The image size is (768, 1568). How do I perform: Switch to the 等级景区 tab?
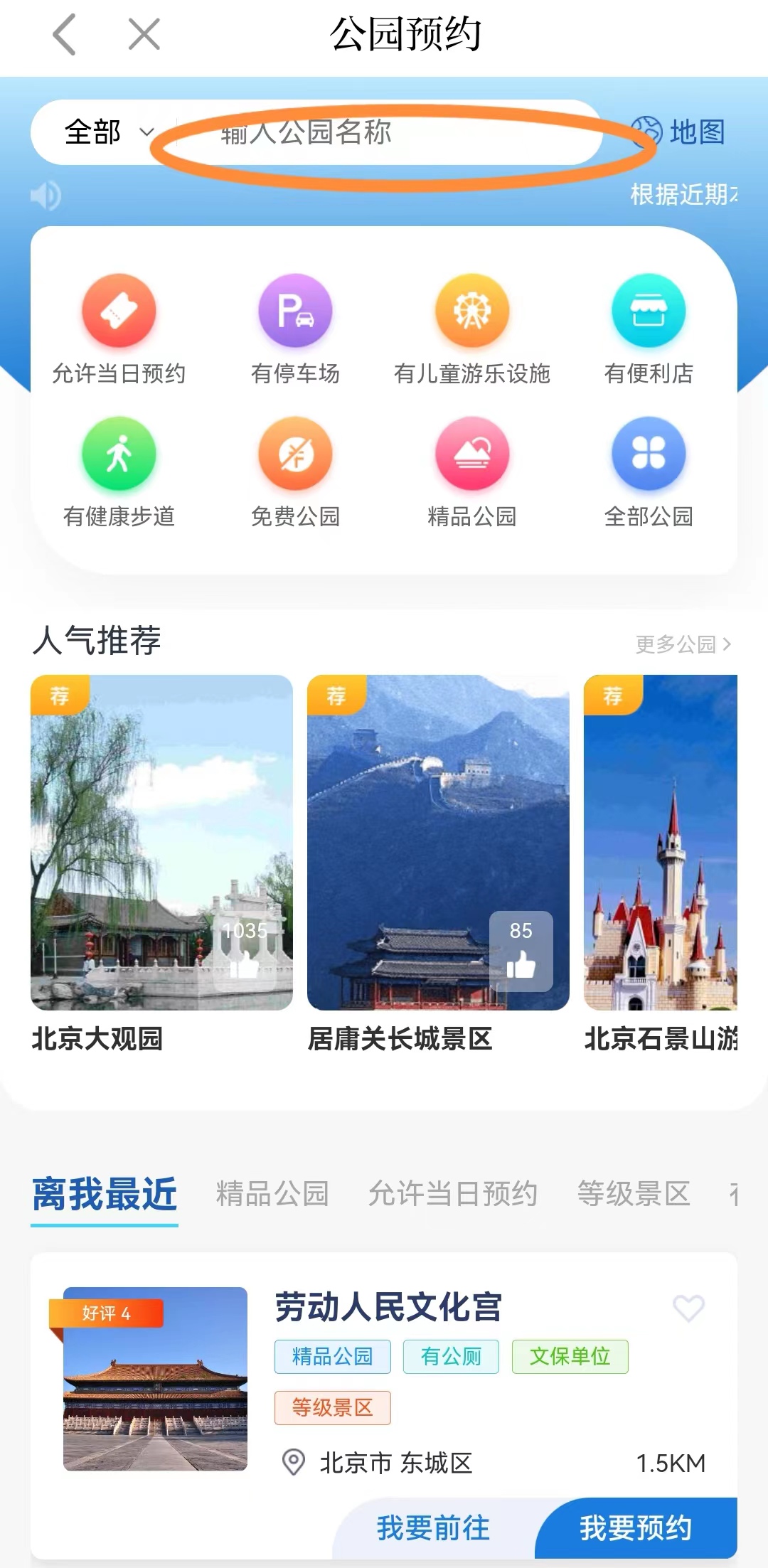634,1194
